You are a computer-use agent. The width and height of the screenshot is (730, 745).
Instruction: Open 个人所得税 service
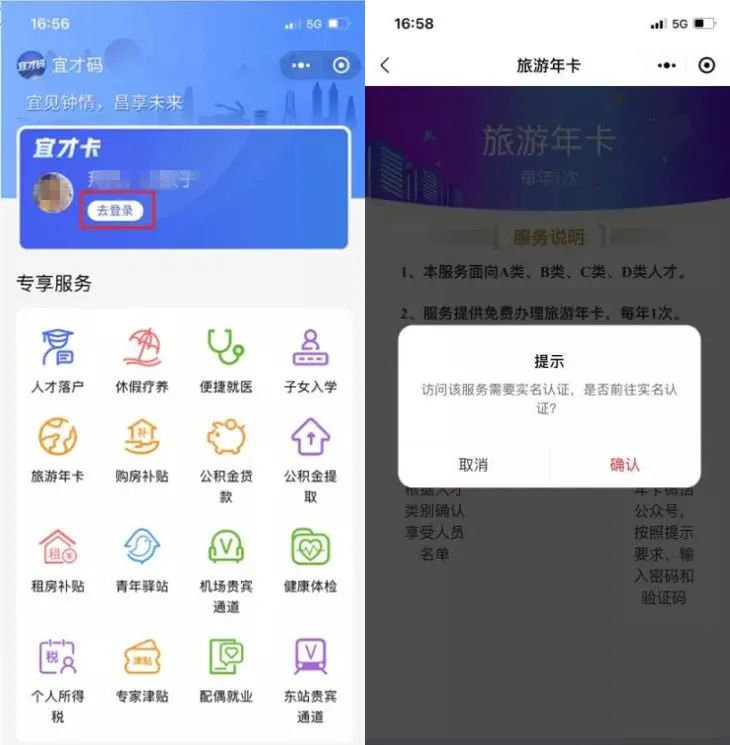[x=57, y=675]
